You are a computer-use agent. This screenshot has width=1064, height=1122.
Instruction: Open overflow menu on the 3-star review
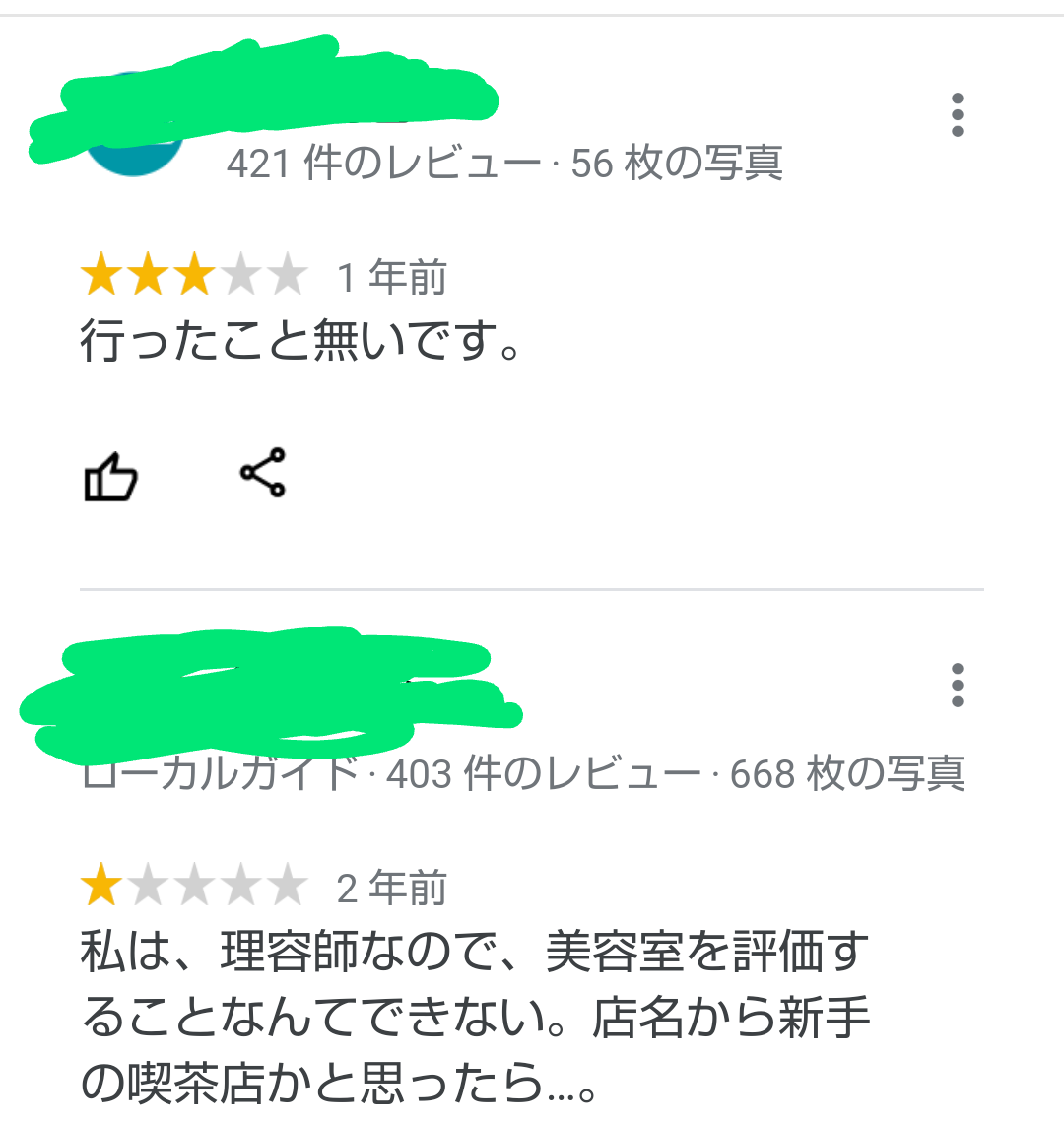(957, 115)
